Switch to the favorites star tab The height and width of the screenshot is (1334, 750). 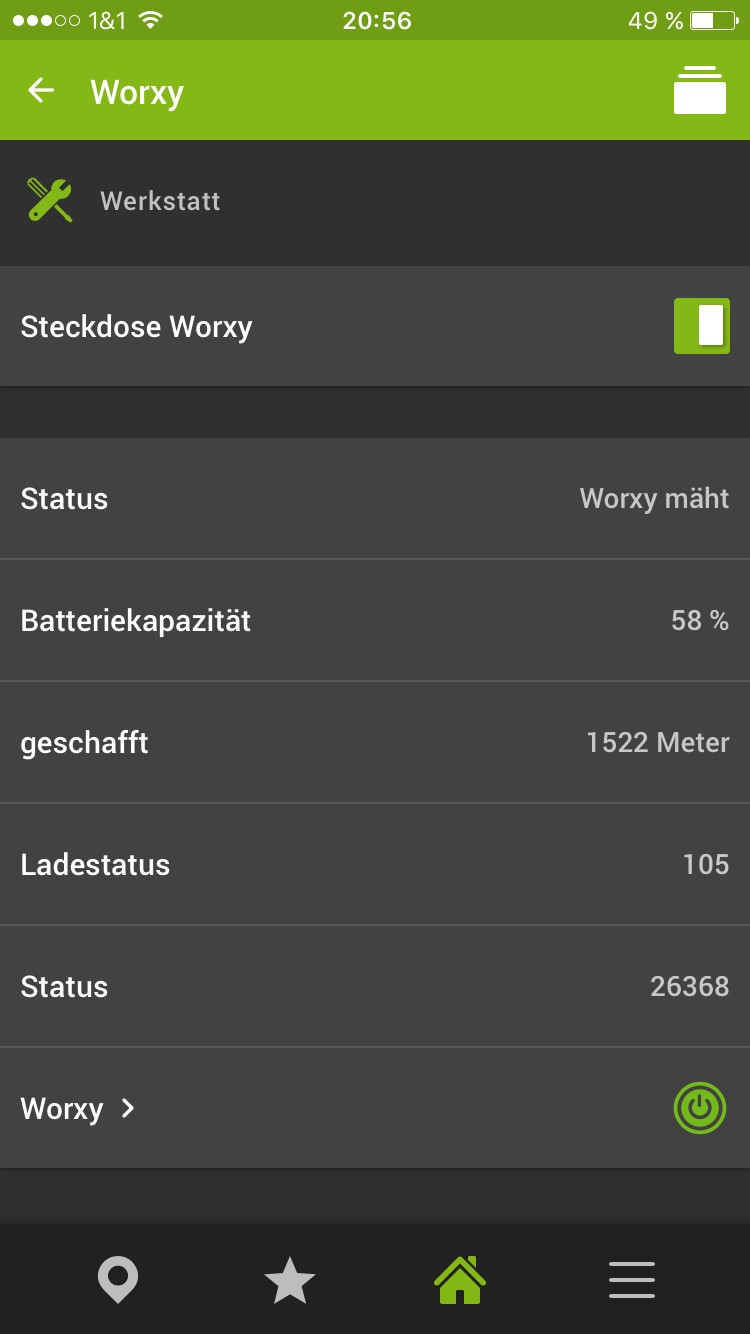(x=289, y=1280)
